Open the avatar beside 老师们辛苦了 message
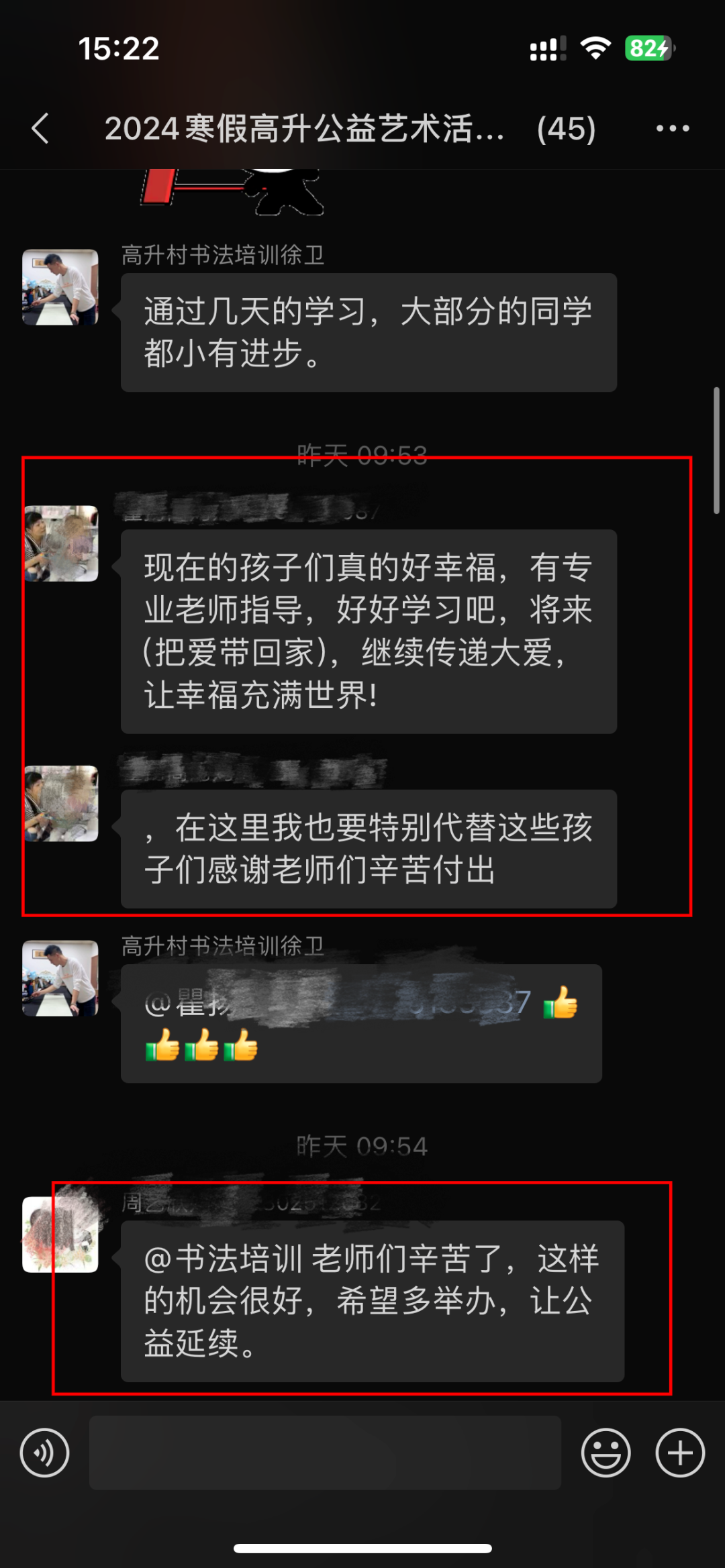The height and width of the screenshot is (1568, 725). tap(60, 1235)
